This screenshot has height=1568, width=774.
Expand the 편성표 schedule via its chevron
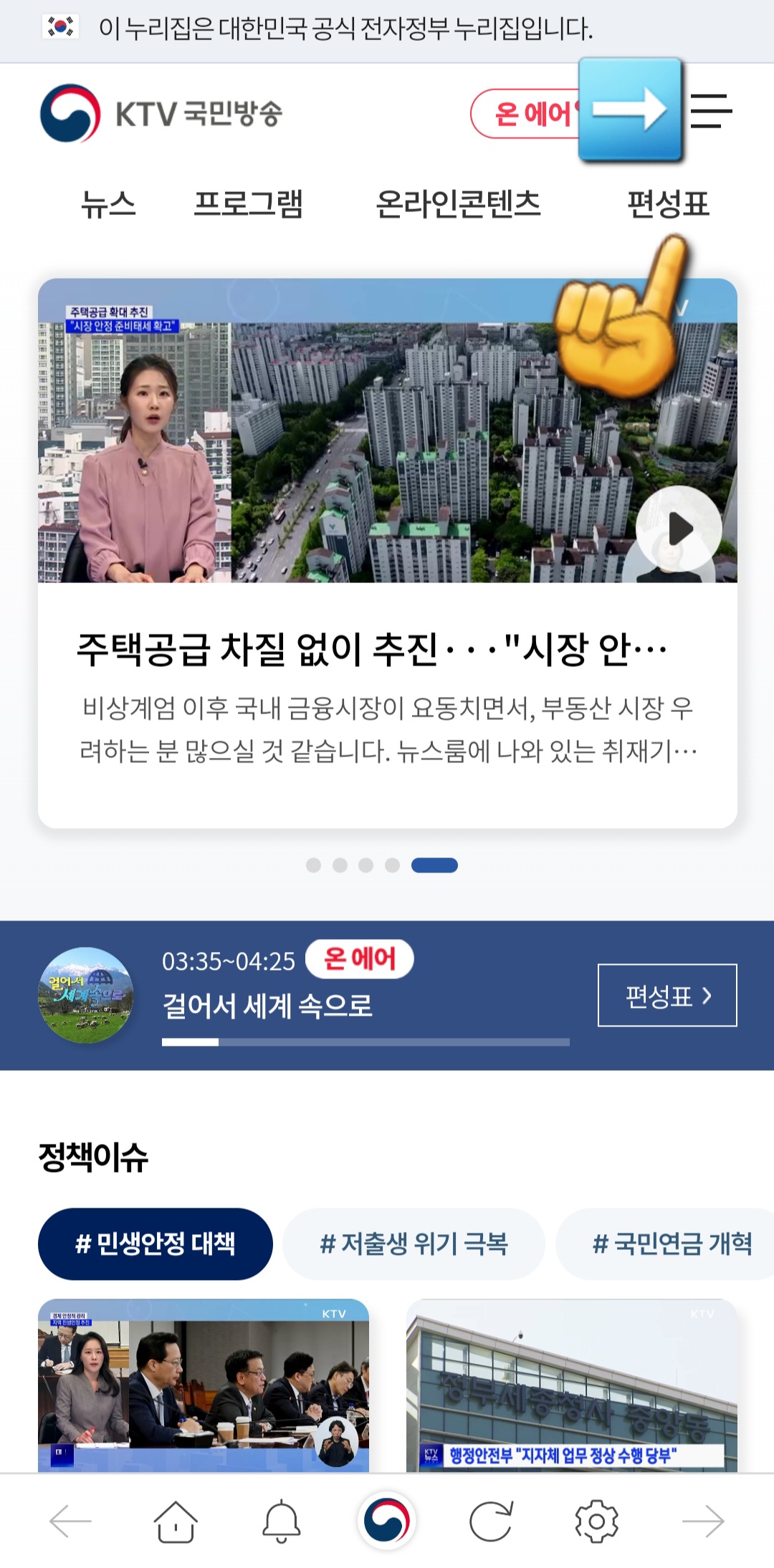(665, 994)
